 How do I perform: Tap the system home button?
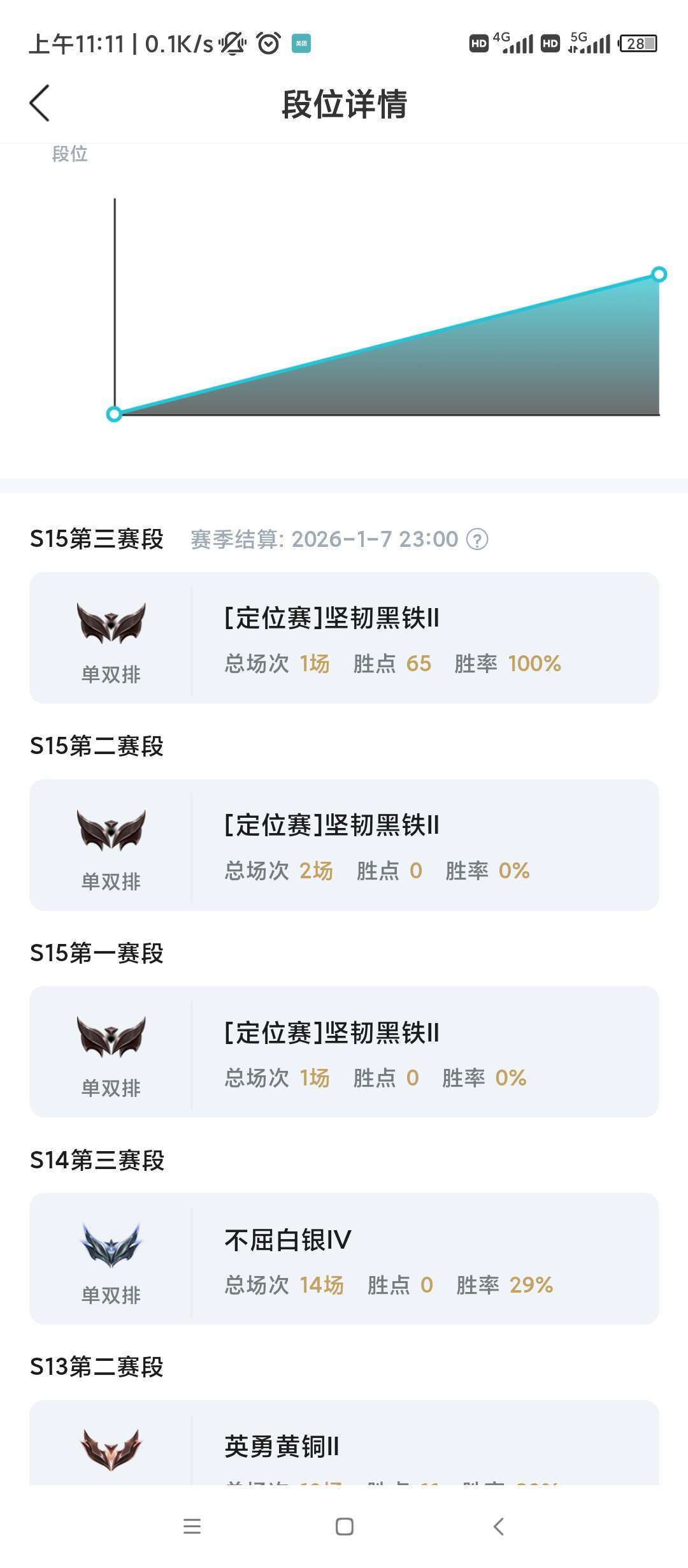tap(345, 1527)
